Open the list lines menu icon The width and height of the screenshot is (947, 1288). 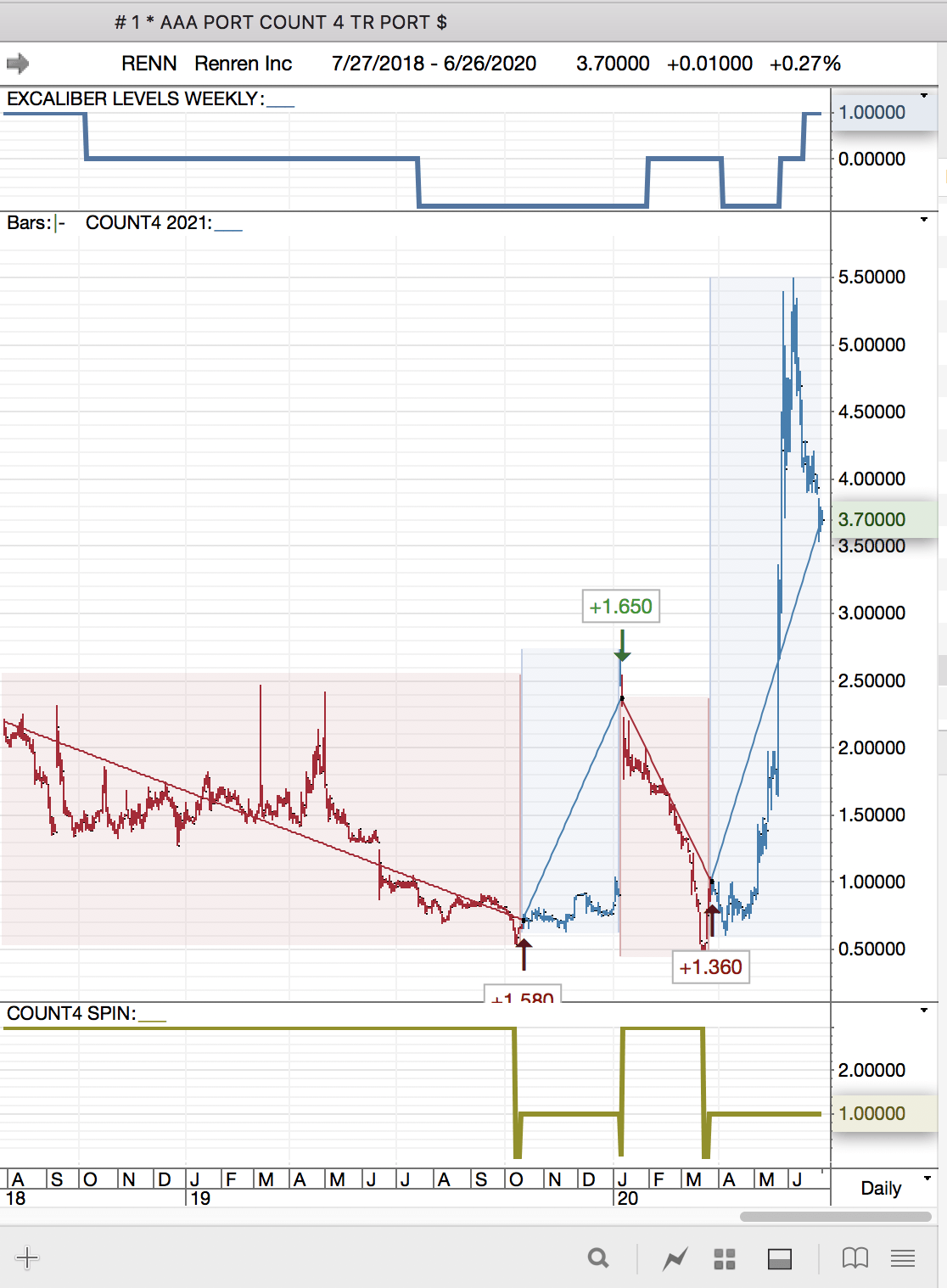903,1258
